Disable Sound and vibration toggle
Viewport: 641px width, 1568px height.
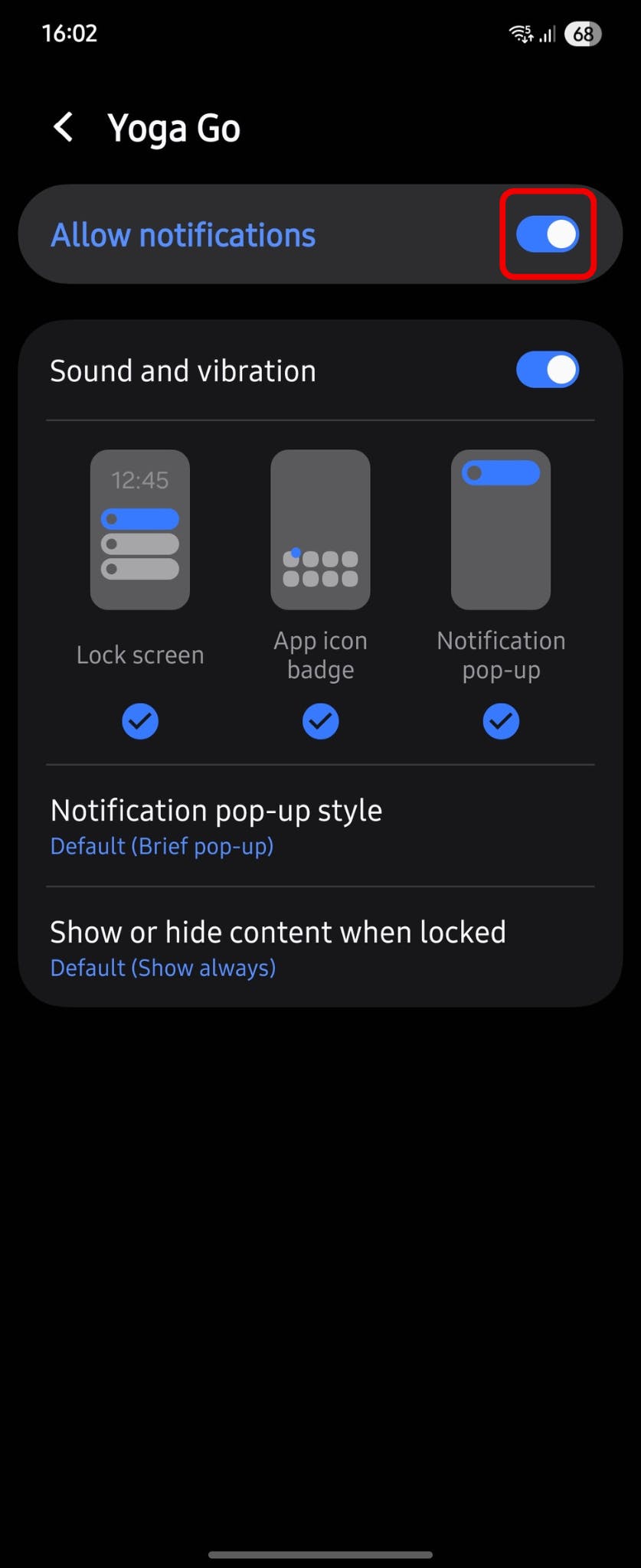pos(547,370)
